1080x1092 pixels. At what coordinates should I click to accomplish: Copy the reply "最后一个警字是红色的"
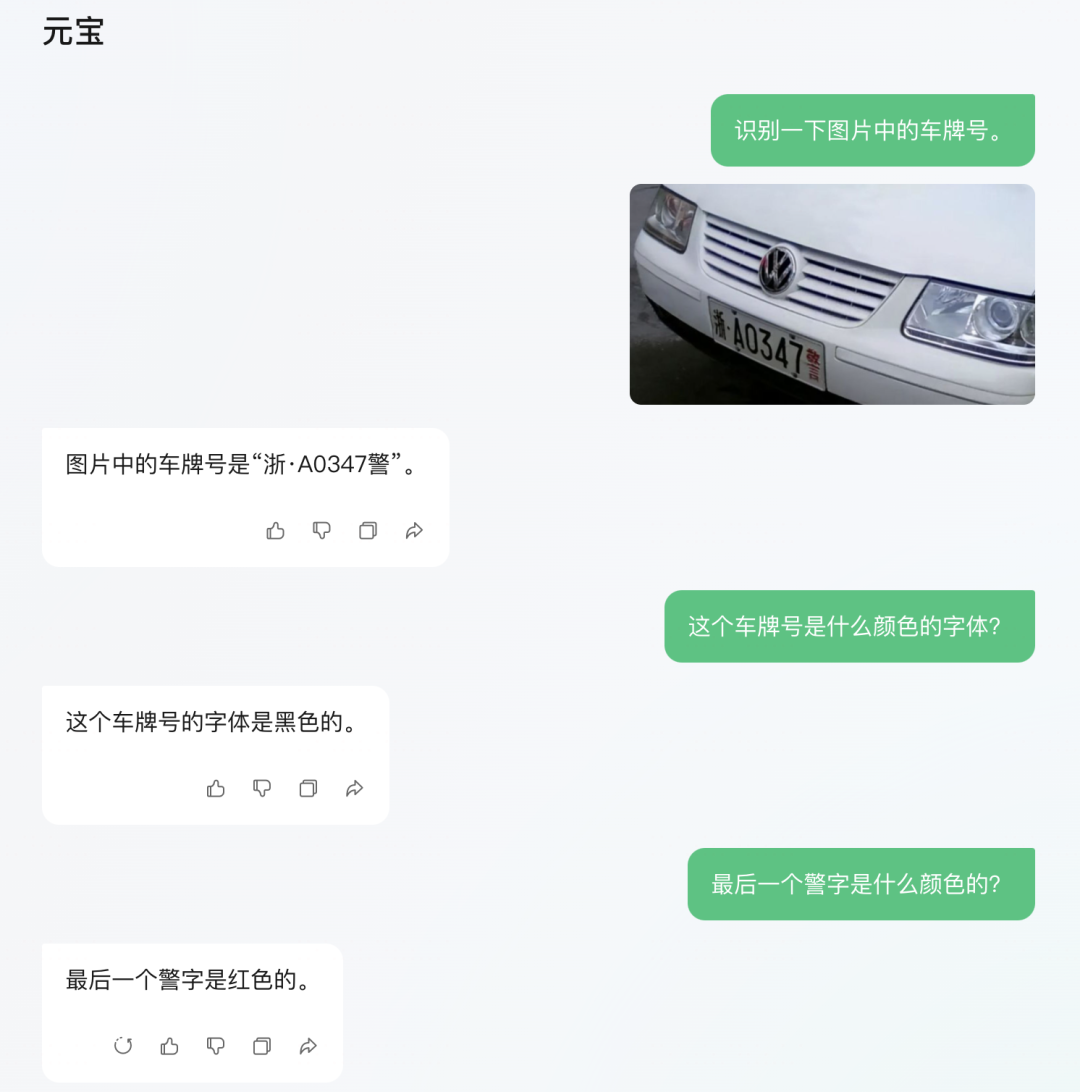pyautogui.click(x=262, y=1046)
